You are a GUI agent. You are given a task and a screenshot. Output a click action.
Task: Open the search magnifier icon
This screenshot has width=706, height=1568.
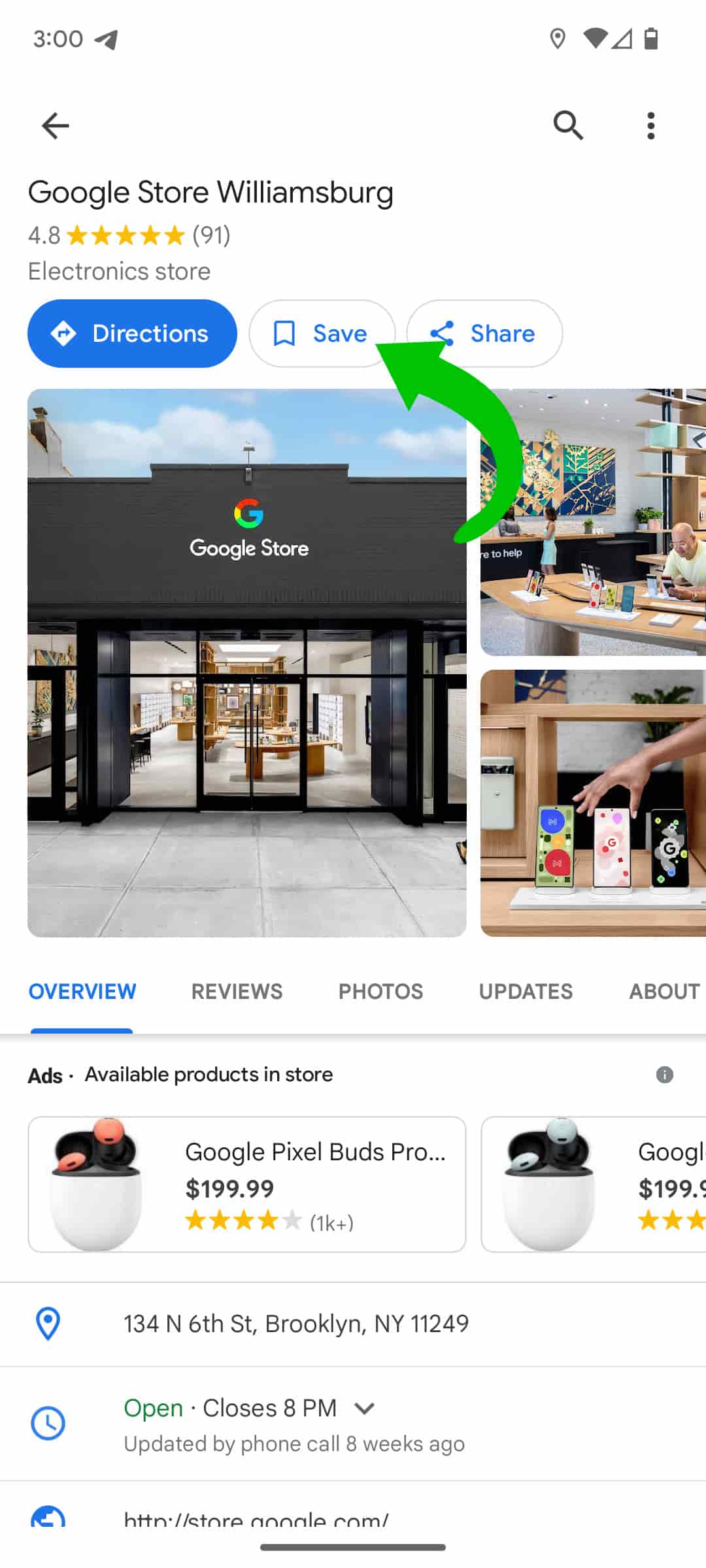click(x=567, y=125)
